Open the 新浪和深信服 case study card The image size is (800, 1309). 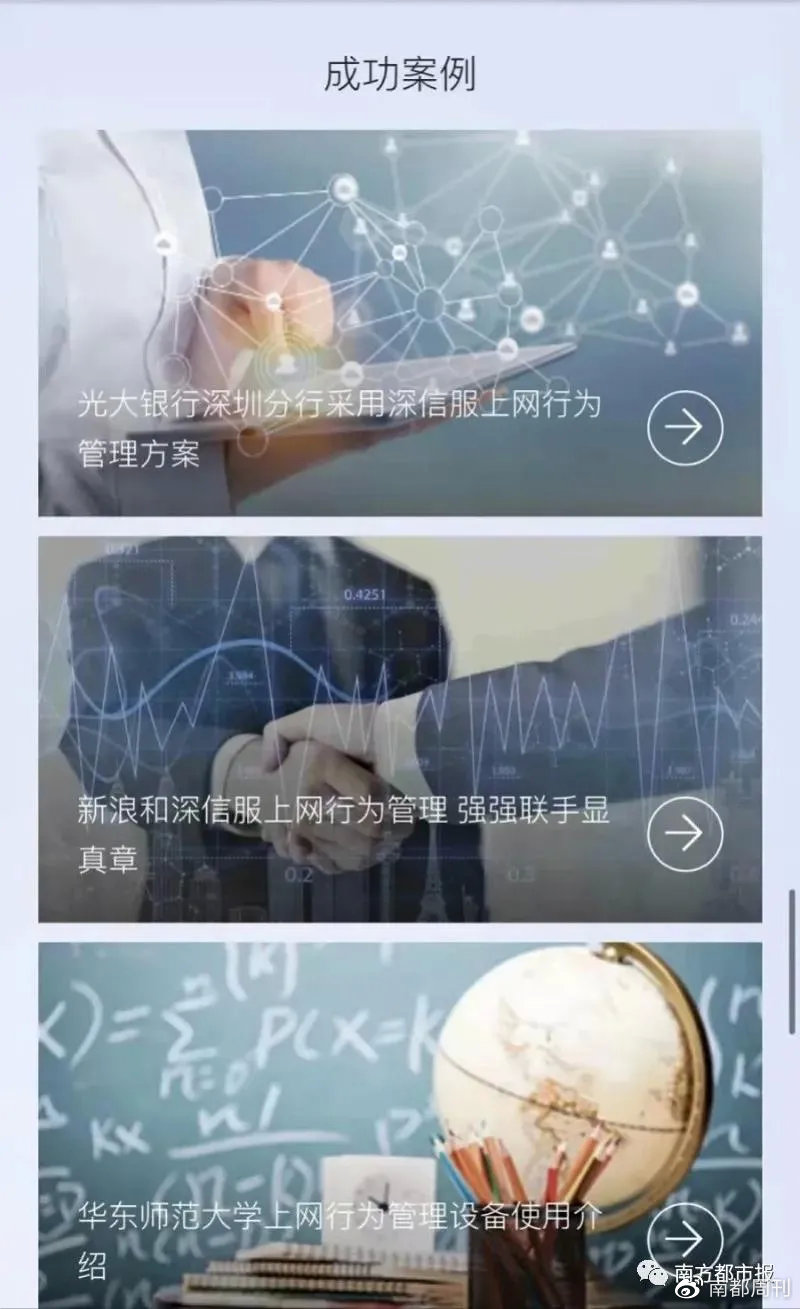(x=340, y=834)
